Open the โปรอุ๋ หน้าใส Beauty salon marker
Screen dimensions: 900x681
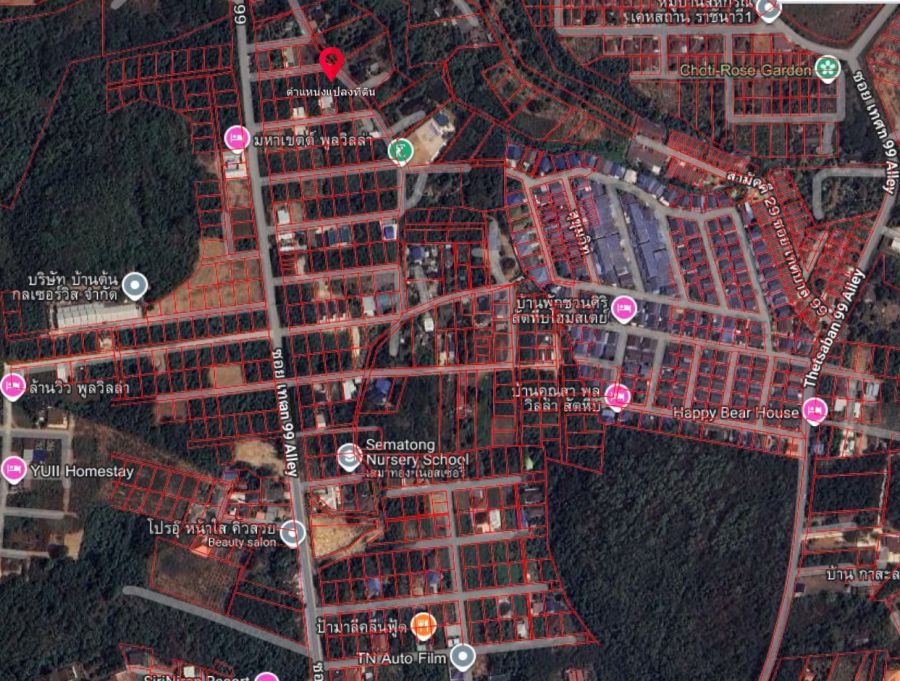point(292,532)
